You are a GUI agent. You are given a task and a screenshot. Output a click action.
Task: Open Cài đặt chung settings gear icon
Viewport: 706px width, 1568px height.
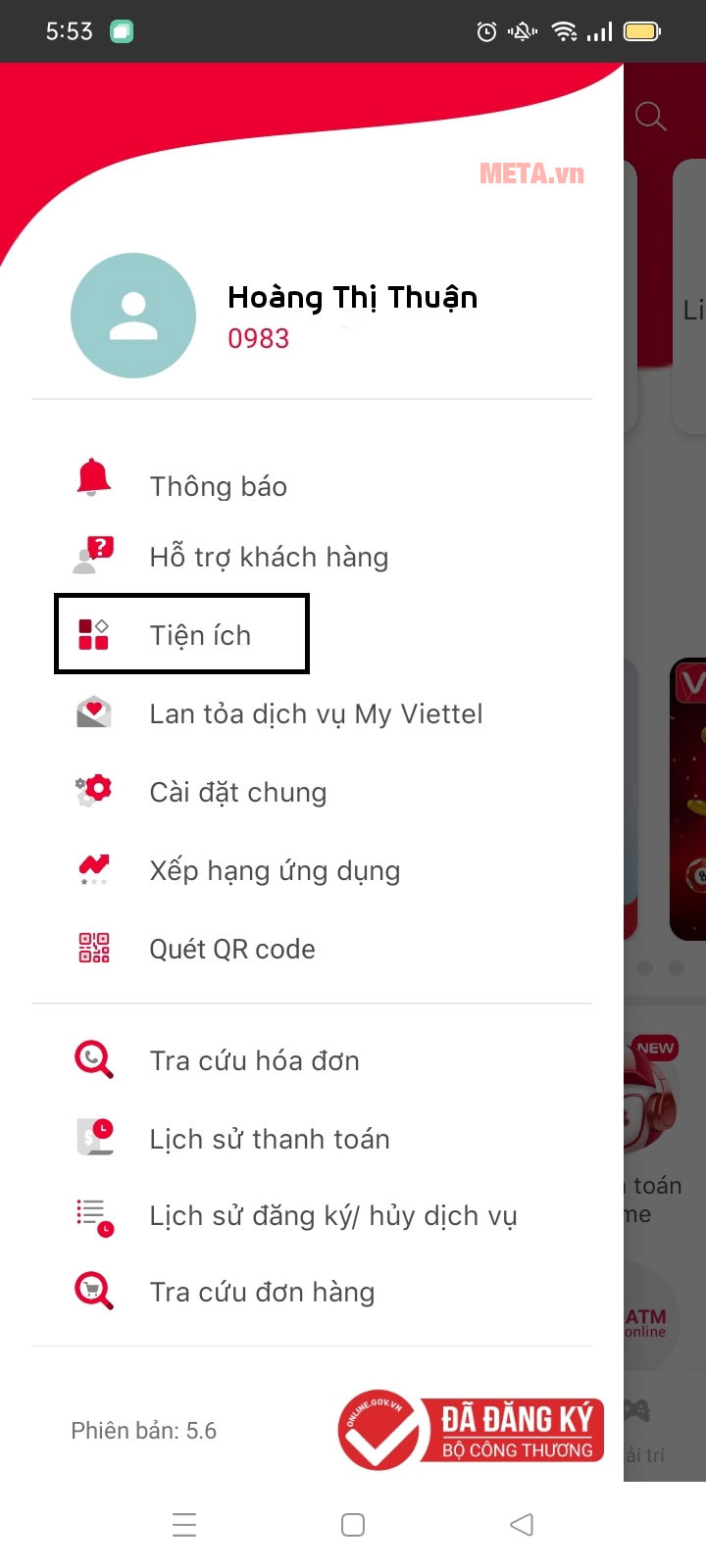tap(93, 789)
